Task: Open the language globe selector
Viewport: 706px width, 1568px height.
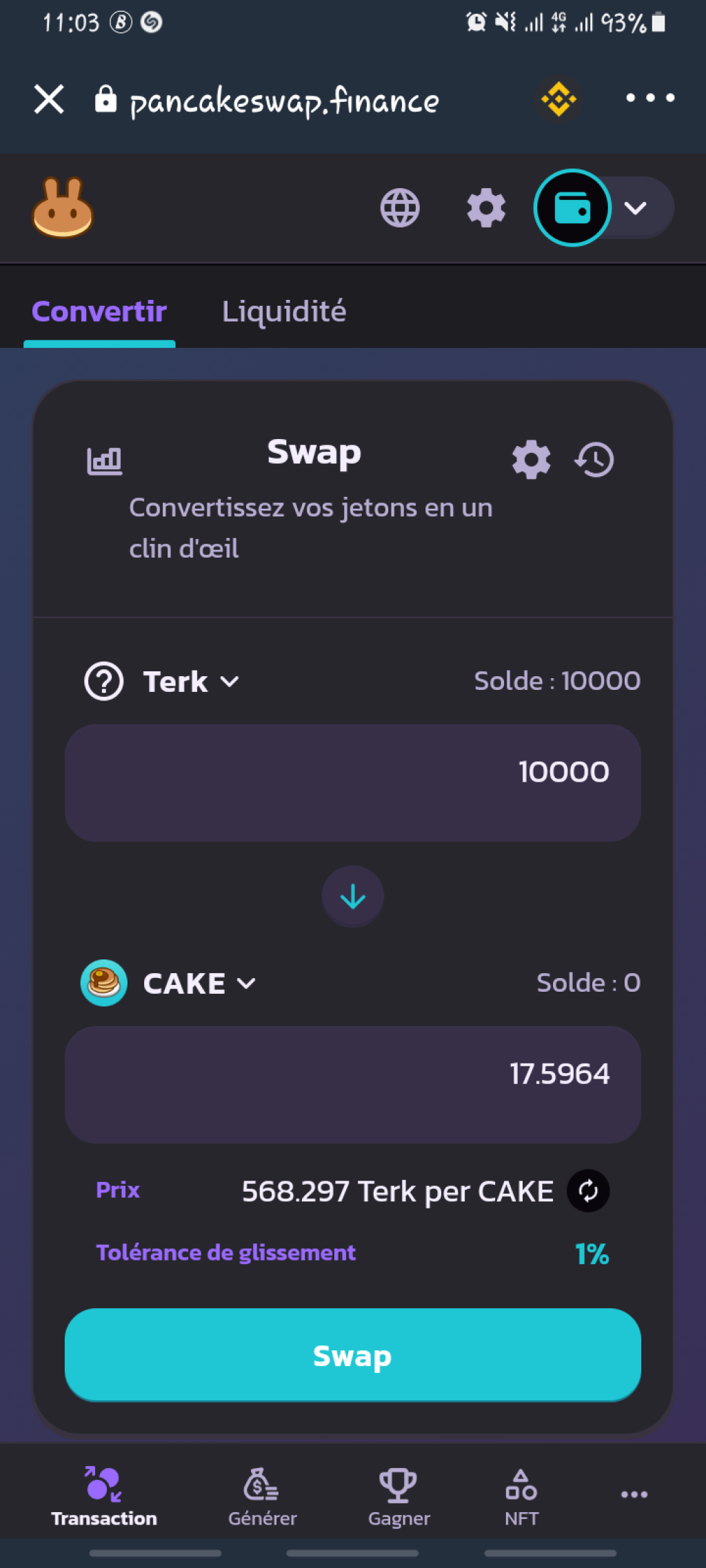Action: click(x=400, y=207)
